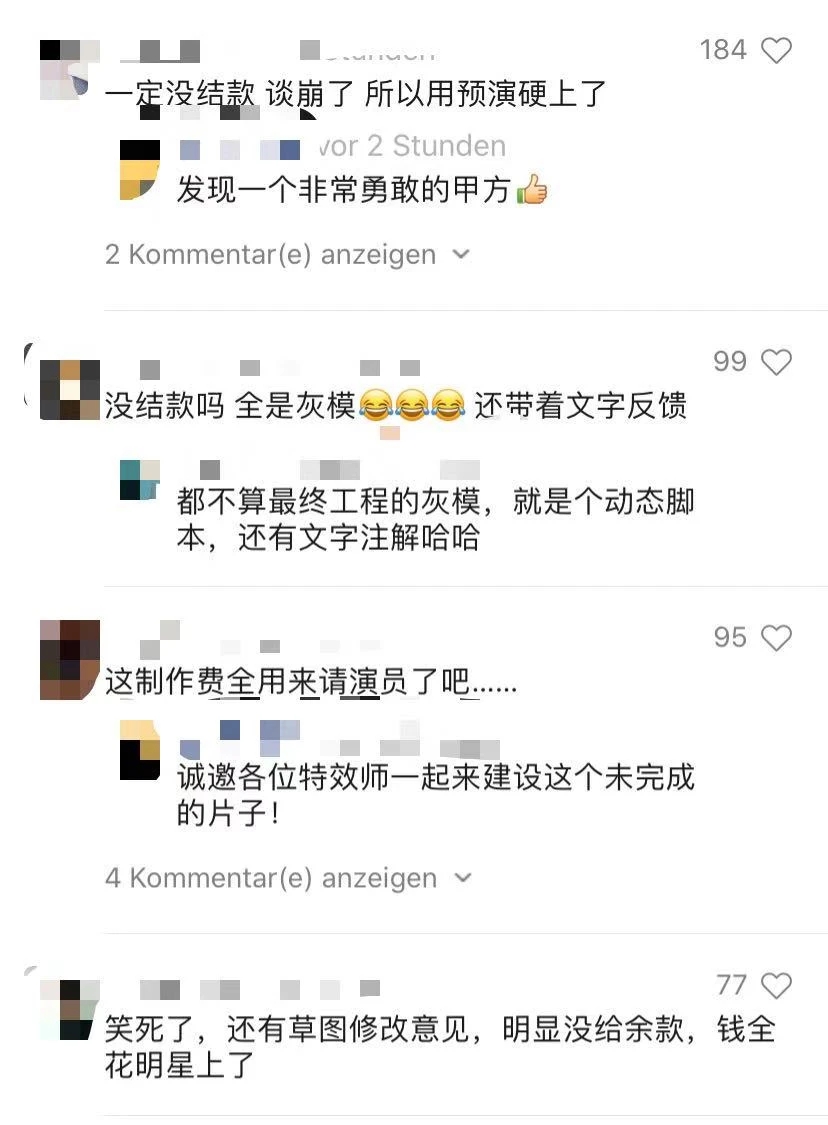Open avatar on reply '诚邀各位特效师'
828x1125 pixels.
pyautogui.click(x=139, y=750)
